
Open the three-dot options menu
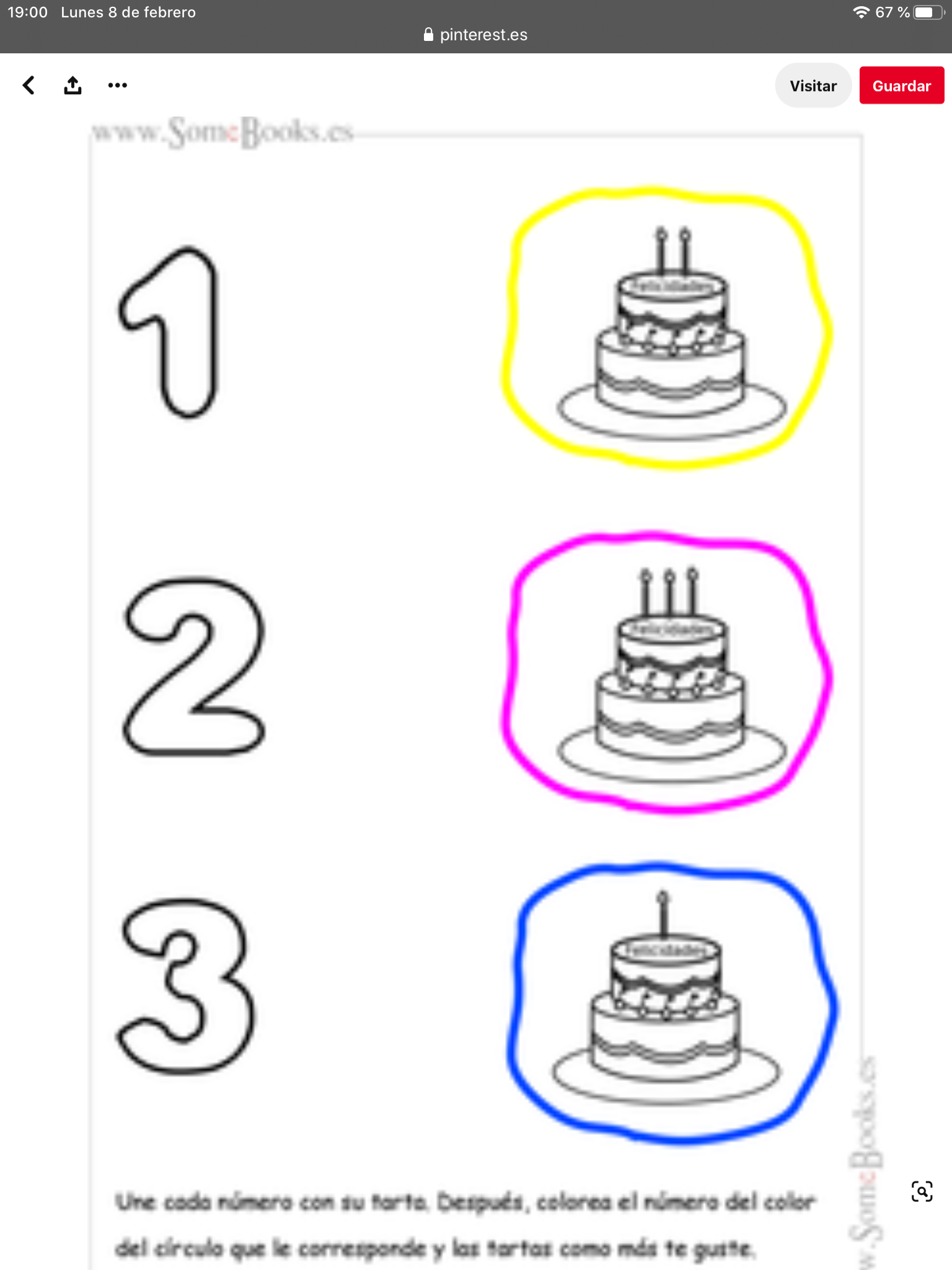pos(117,86)
